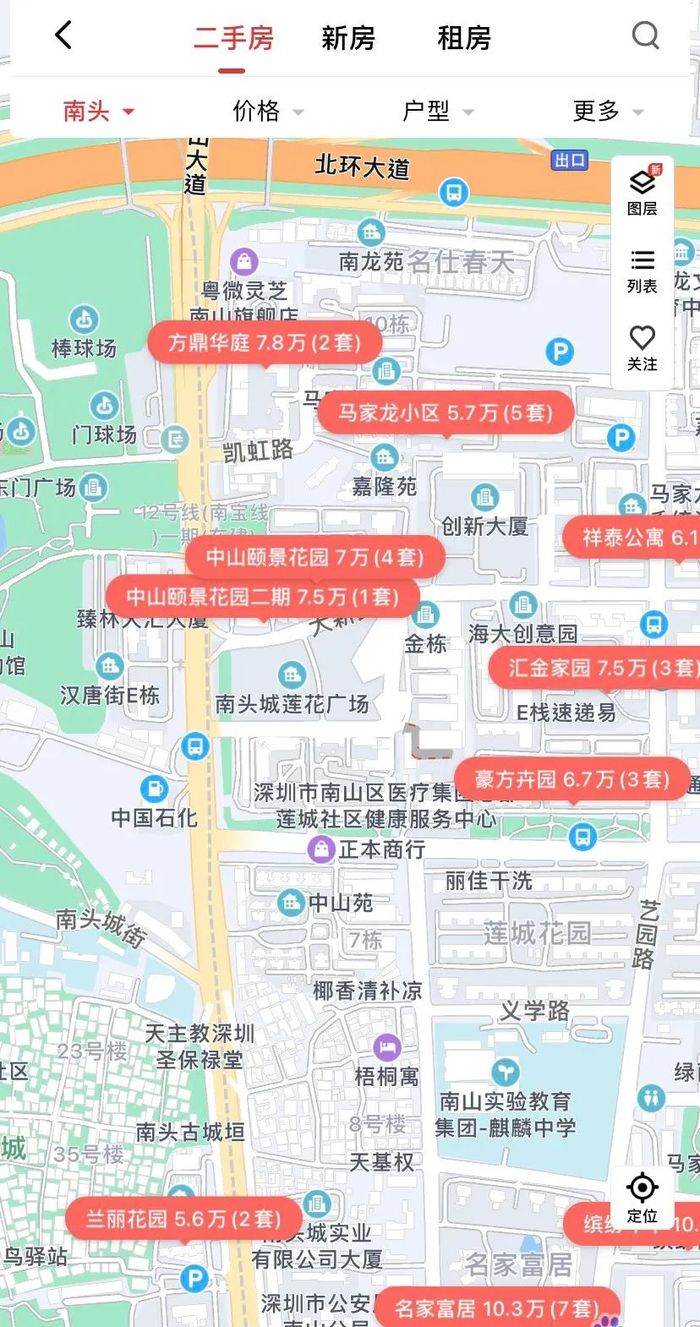Open 马家龙小区 5.7万 listing marker

[x=445, y=412]
